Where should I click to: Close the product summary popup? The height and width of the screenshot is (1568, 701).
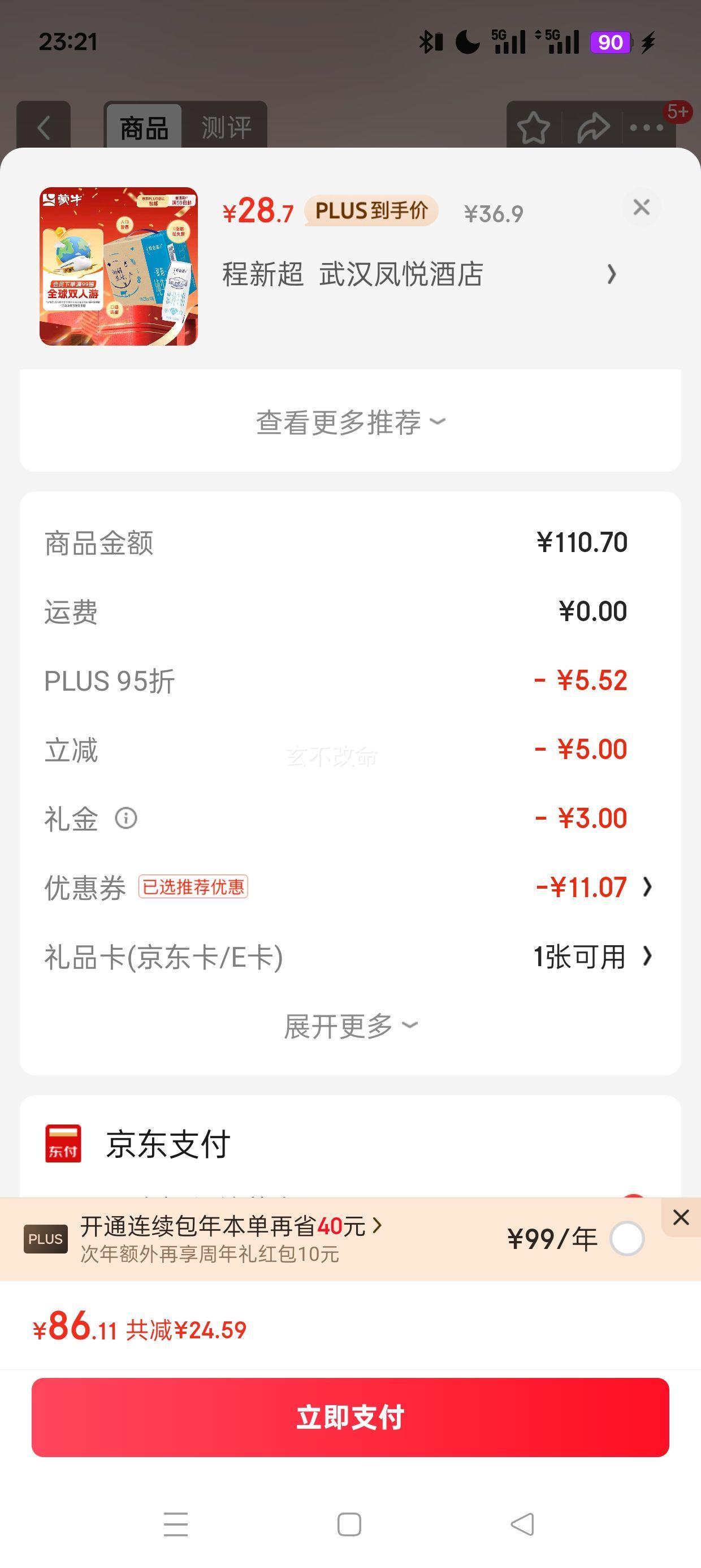click(x=642, y=208)
